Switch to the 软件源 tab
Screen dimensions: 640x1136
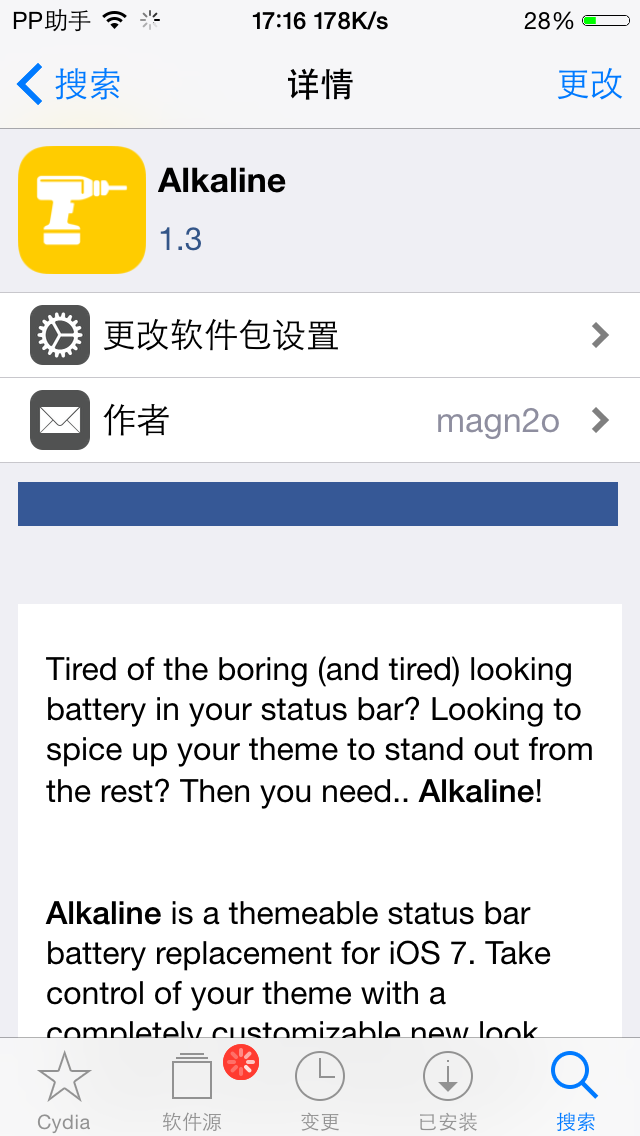tap(192, 1090)
